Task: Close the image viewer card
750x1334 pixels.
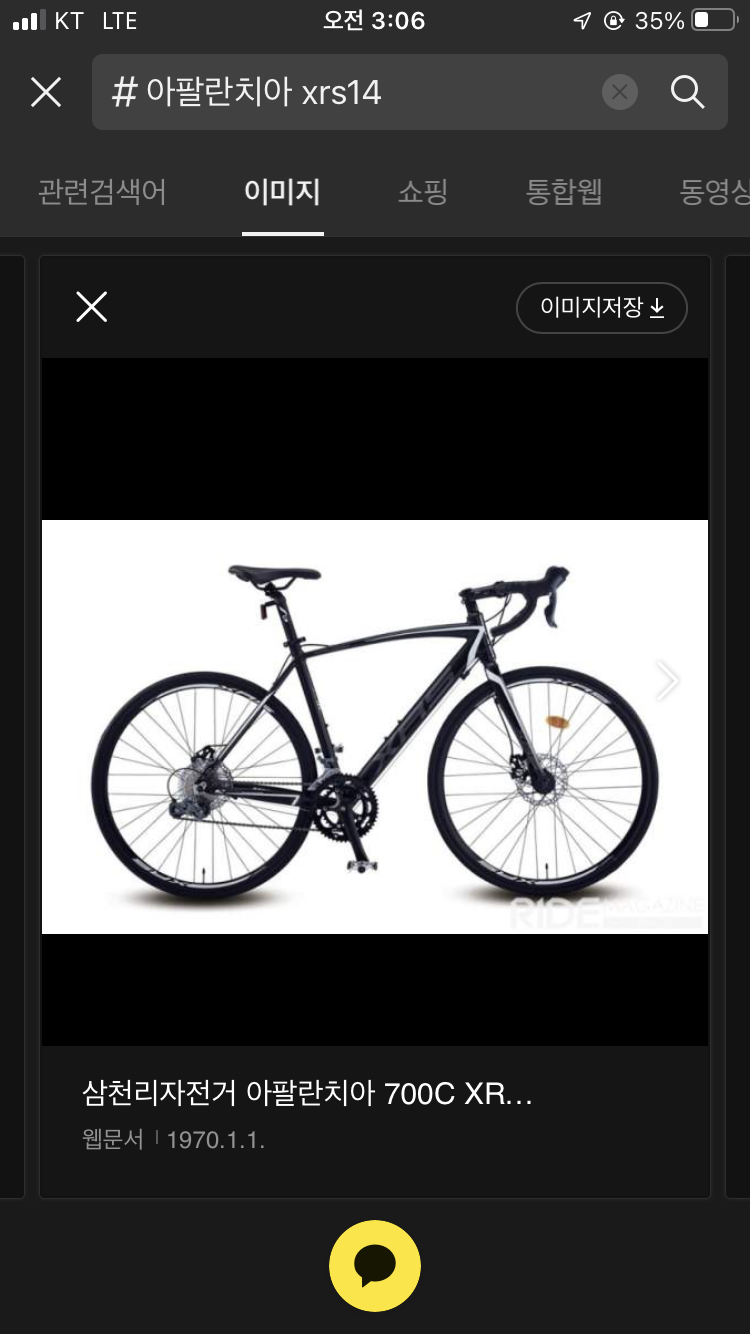Action: 91,307
